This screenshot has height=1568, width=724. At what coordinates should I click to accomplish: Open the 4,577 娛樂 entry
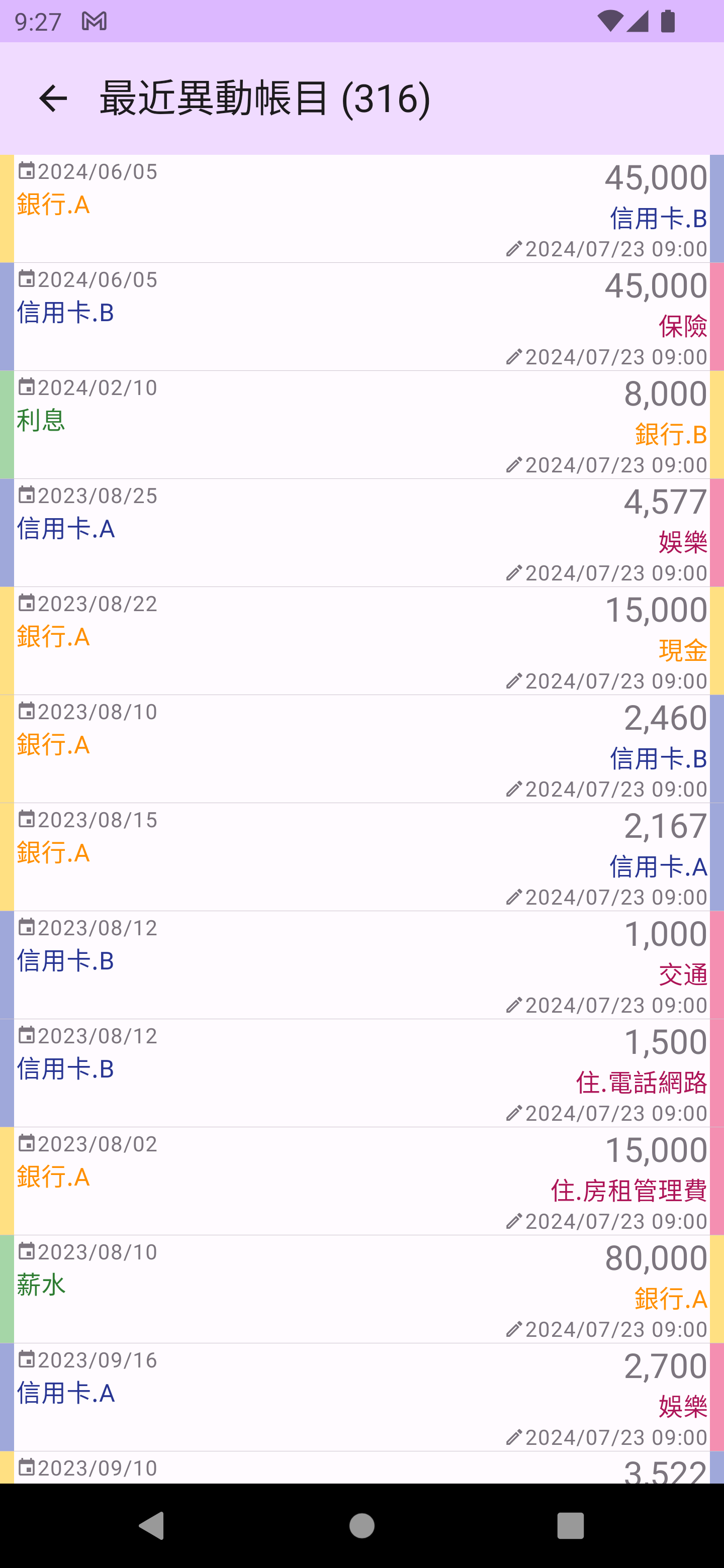(x=361, y=533)
